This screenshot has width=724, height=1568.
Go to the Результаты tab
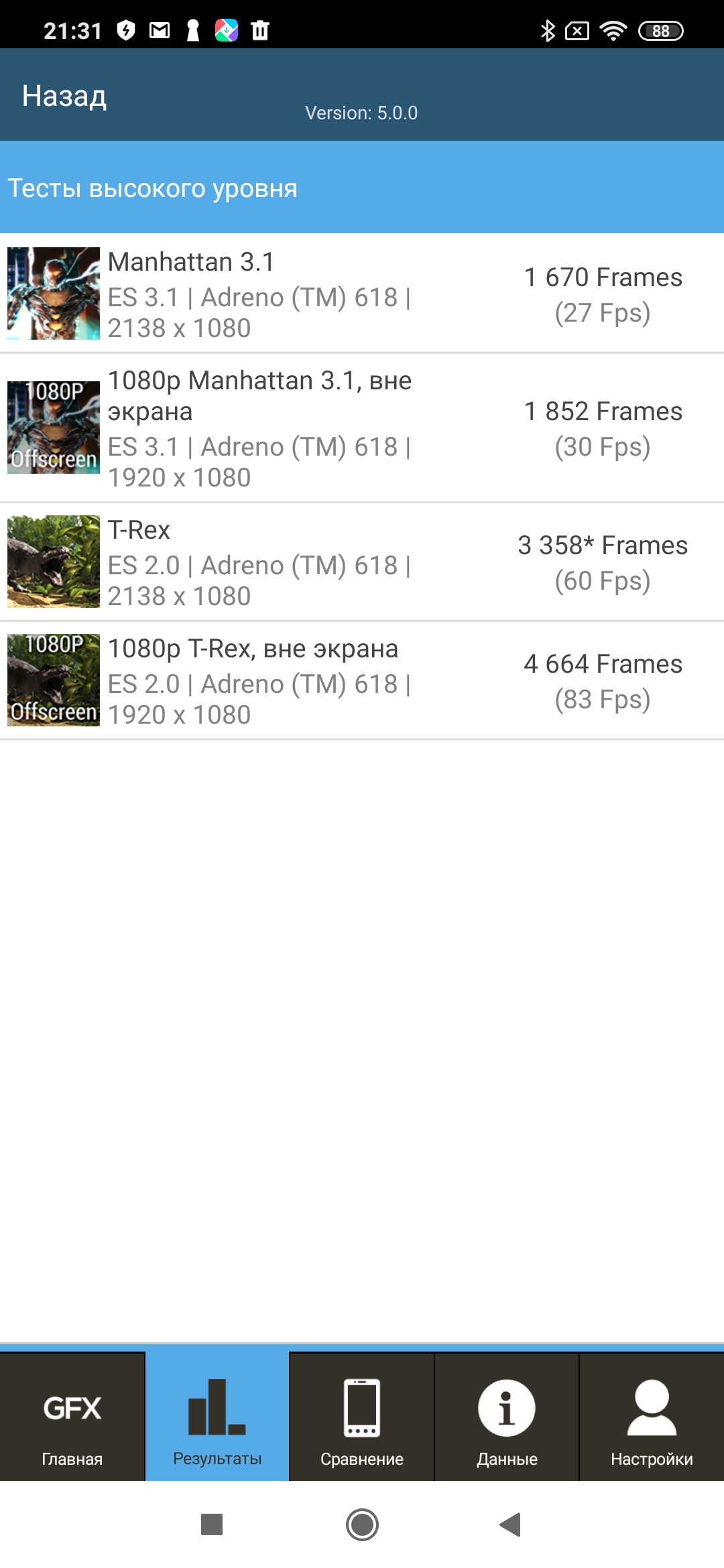[217, 1417]
